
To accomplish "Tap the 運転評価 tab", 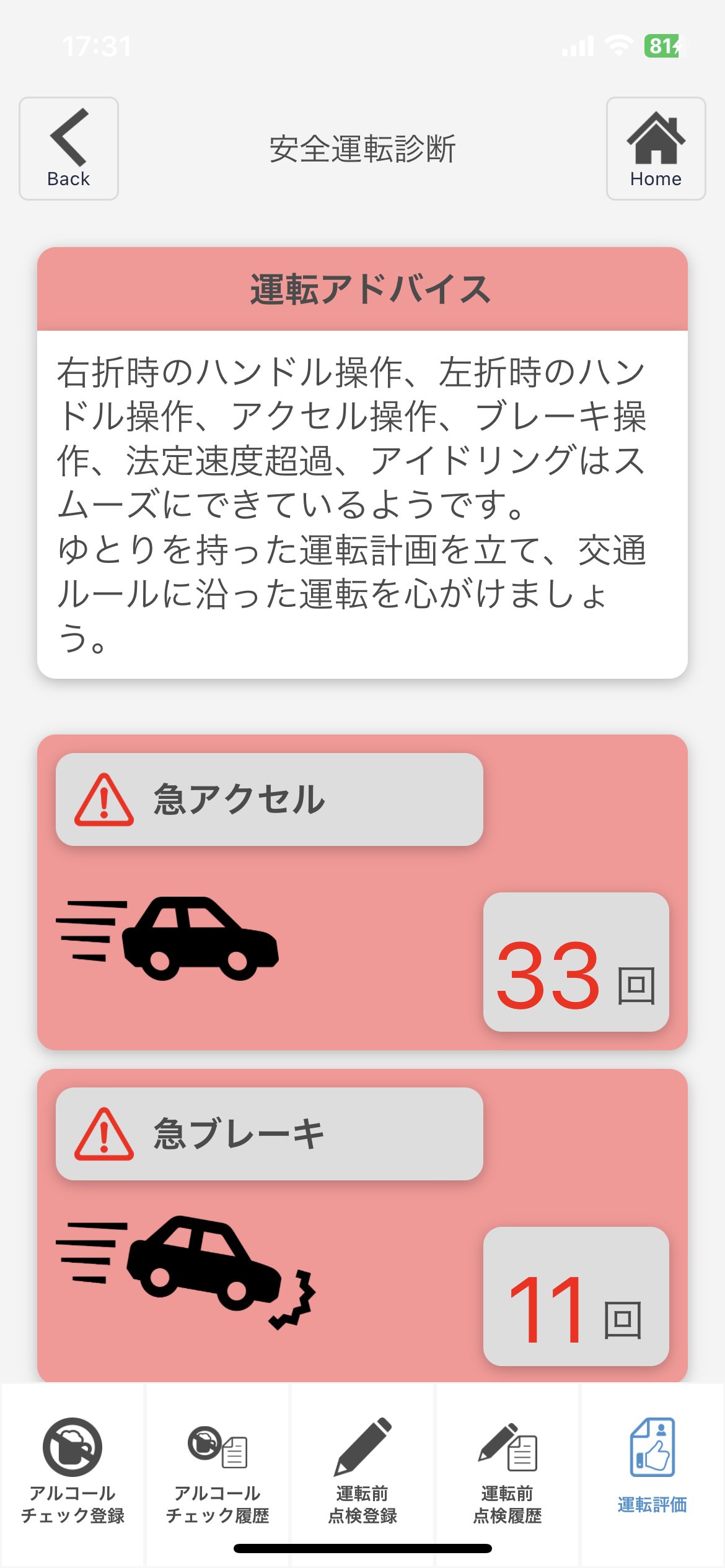I will (652, 1469).
